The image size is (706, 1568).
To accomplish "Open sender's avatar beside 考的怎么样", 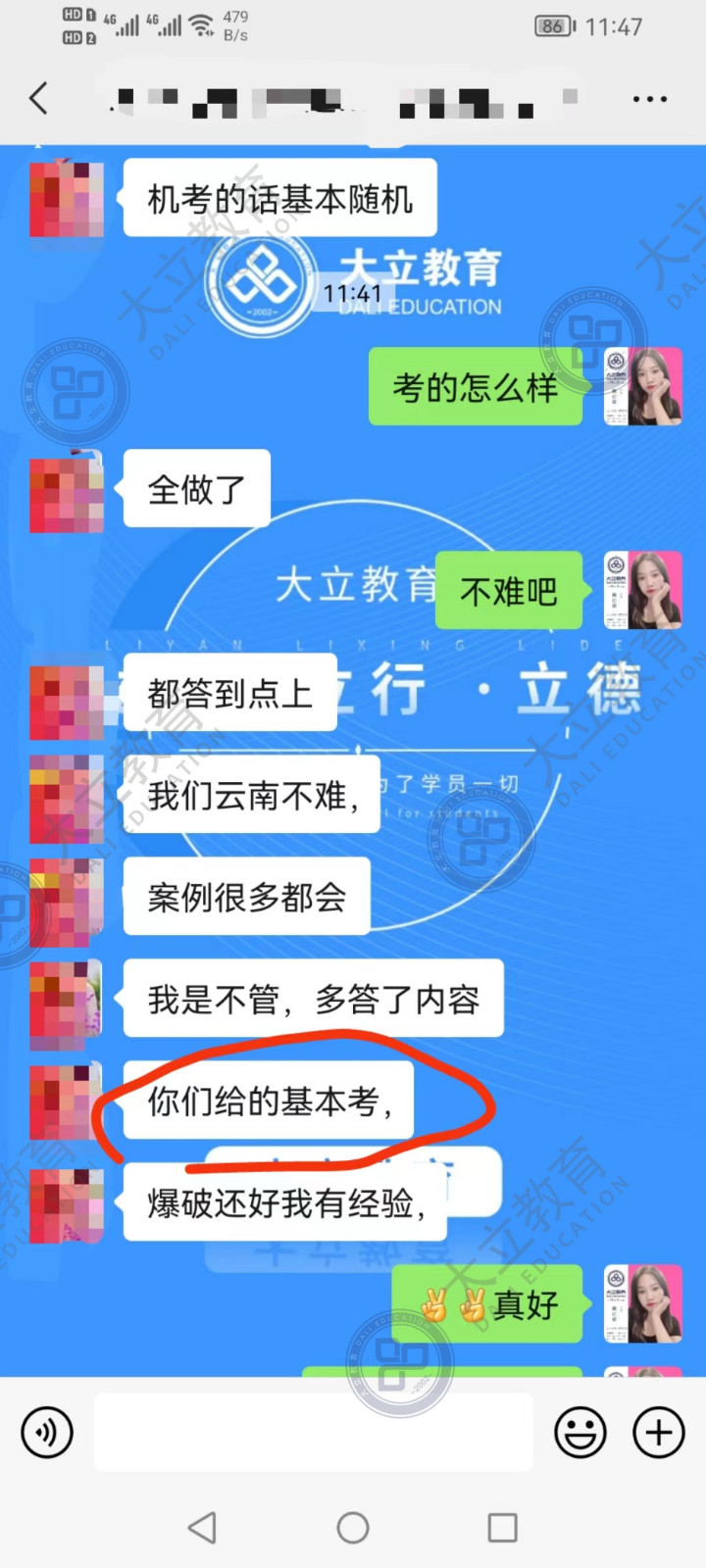I will (642, 386).
